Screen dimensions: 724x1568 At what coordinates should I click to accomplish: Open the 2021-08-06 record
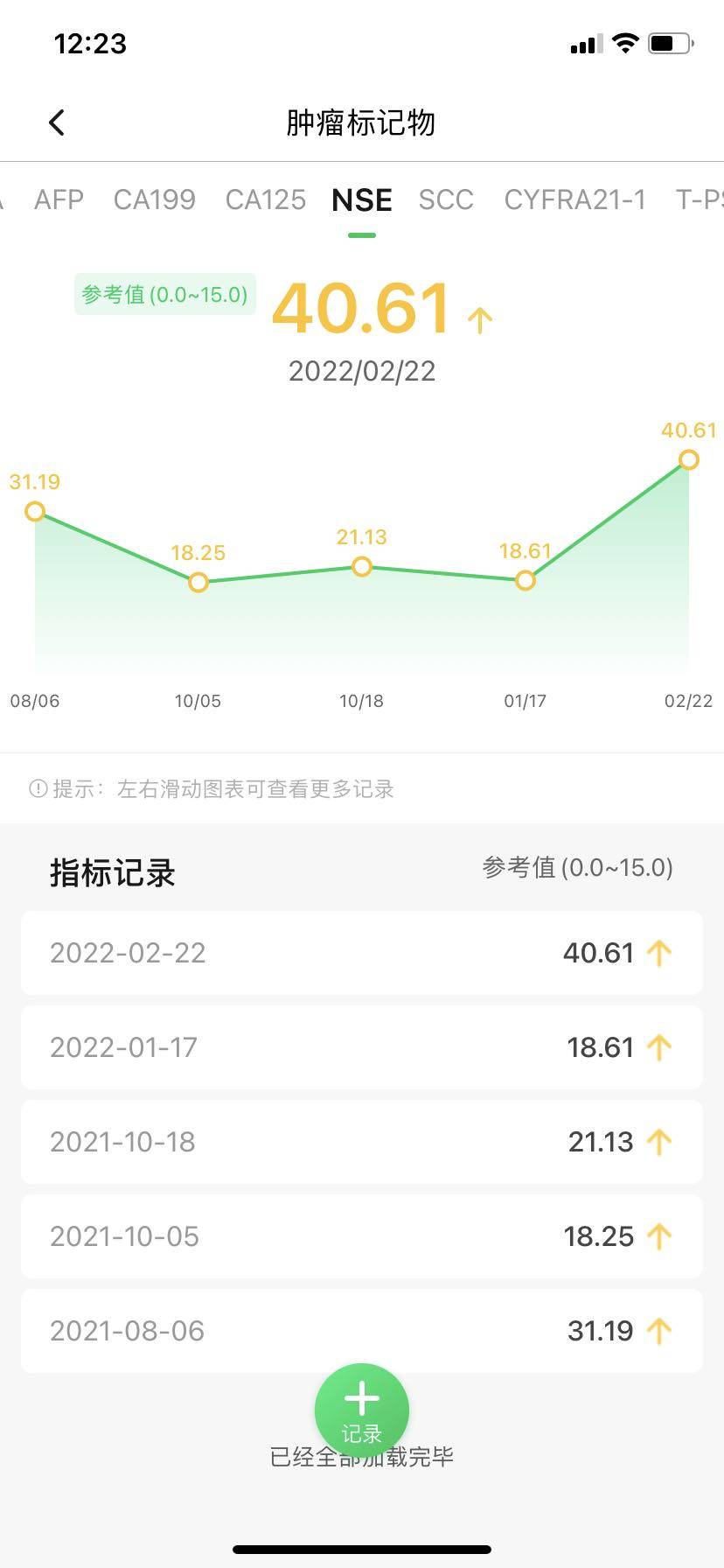click(361, 1331)
